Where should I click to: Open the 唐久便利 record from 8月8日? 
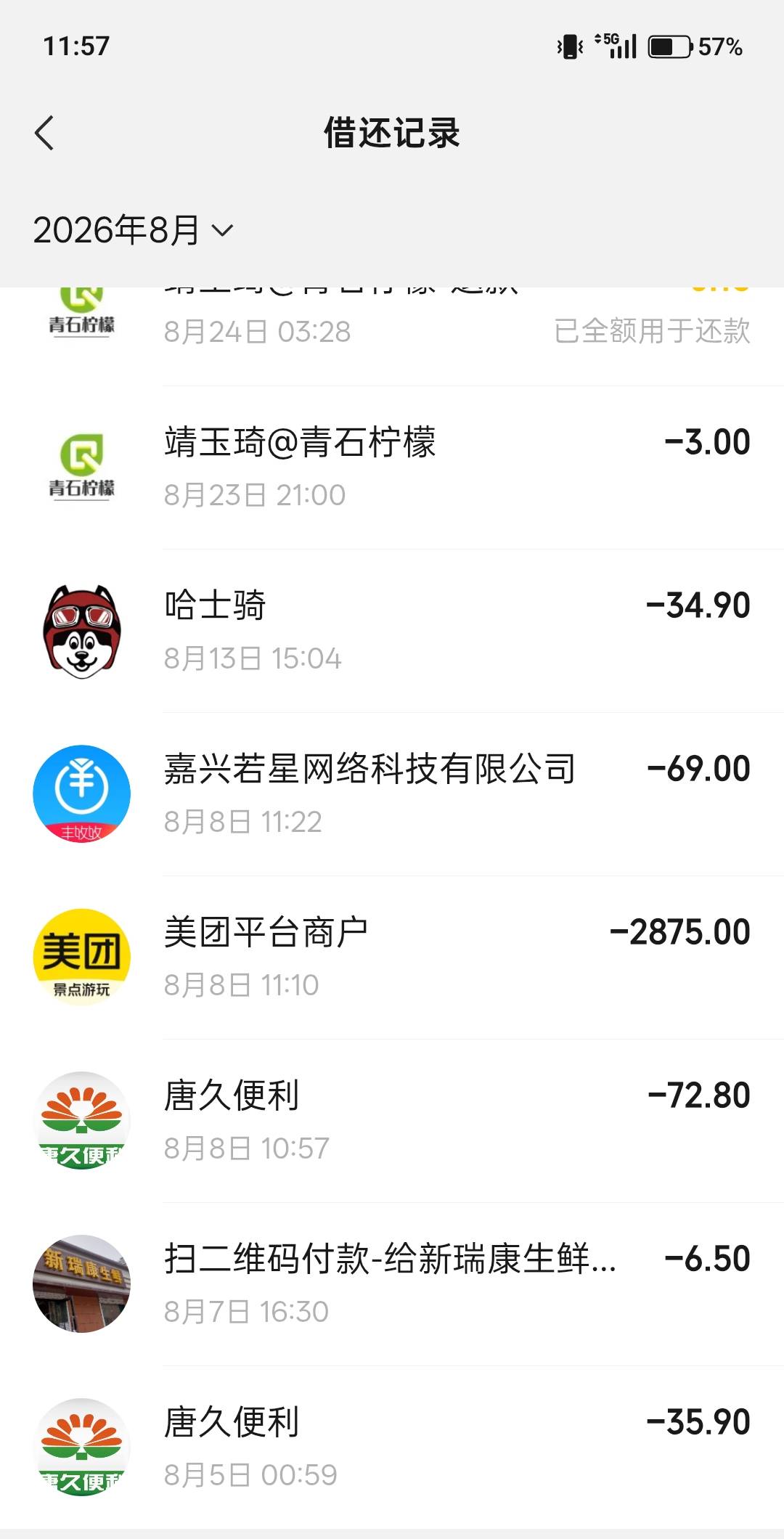[392, 1121]
